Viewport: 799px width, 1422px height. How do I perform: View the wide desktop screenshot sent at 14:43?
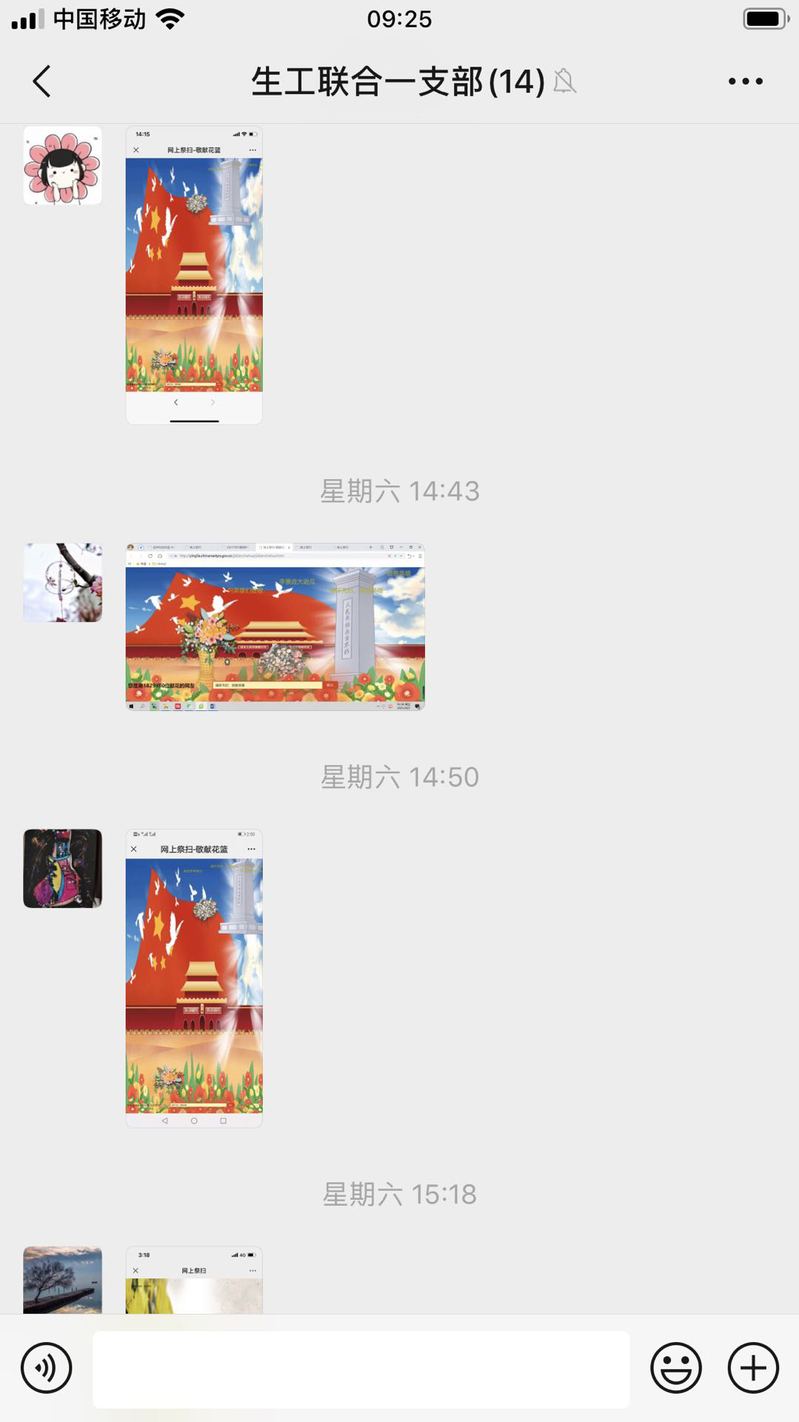click(275, 627)
